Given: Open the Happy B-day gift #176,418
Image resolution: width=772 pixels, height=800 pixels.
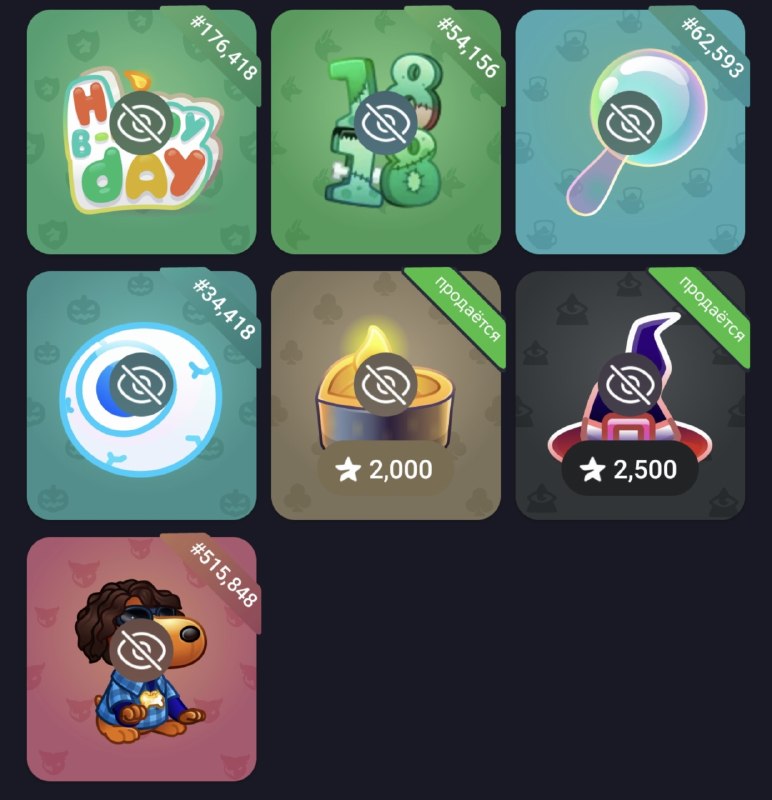Looking at the screenshot, I should pyautogui.click(x=141, y=132).
